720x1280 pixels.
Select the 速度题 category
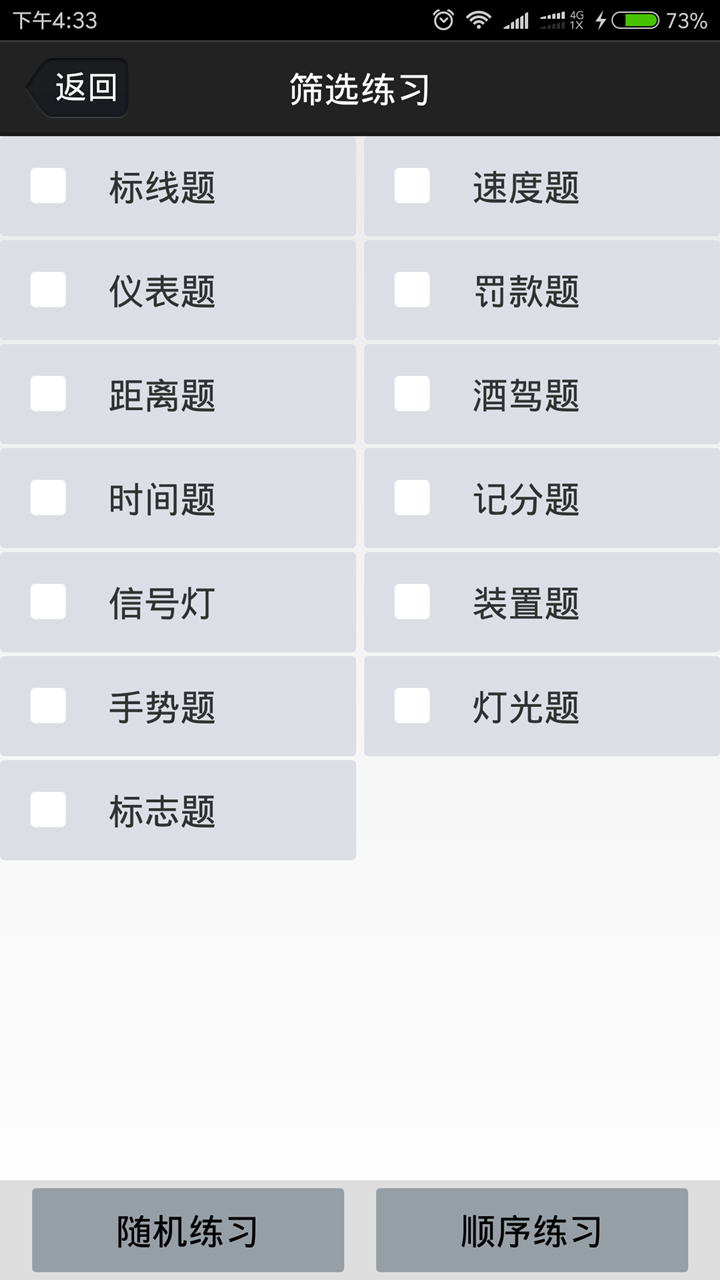(x=412, y=186)
